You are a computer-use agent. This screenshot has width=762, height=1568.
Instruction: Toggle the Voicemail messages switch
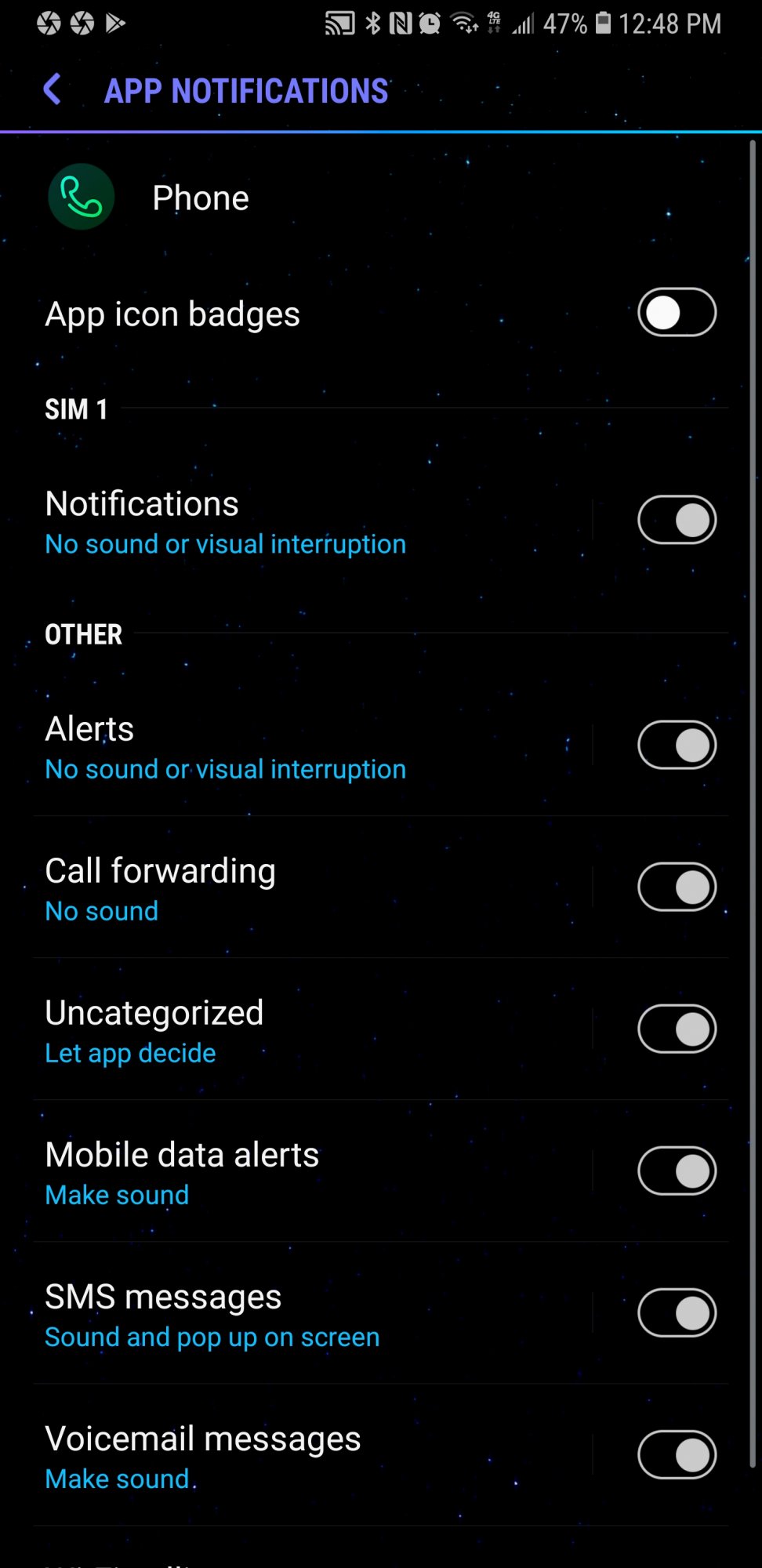(x=677, y=1454)
